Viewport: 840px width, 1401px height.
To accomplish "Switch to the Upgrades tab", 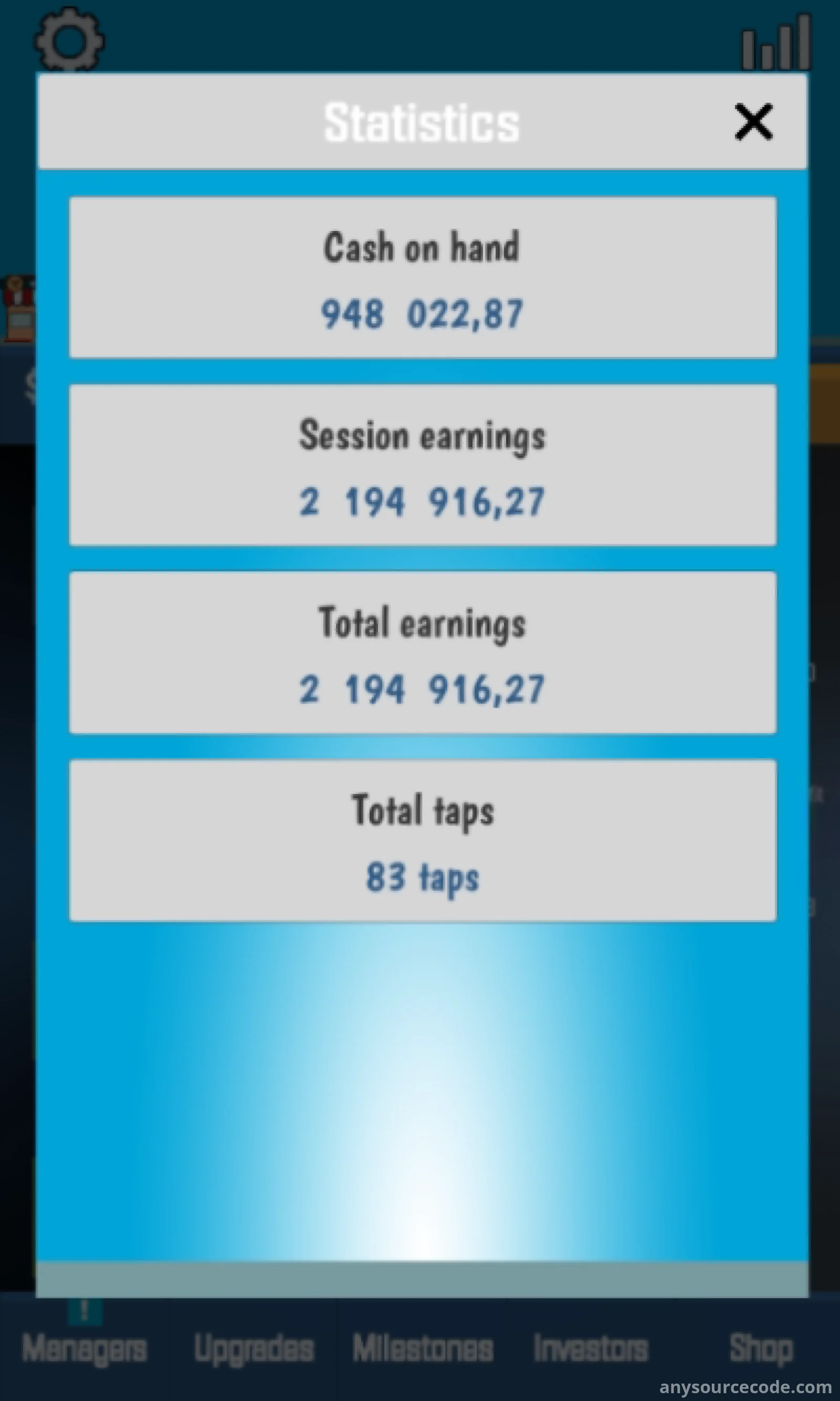I will (x=254, y=1348).
